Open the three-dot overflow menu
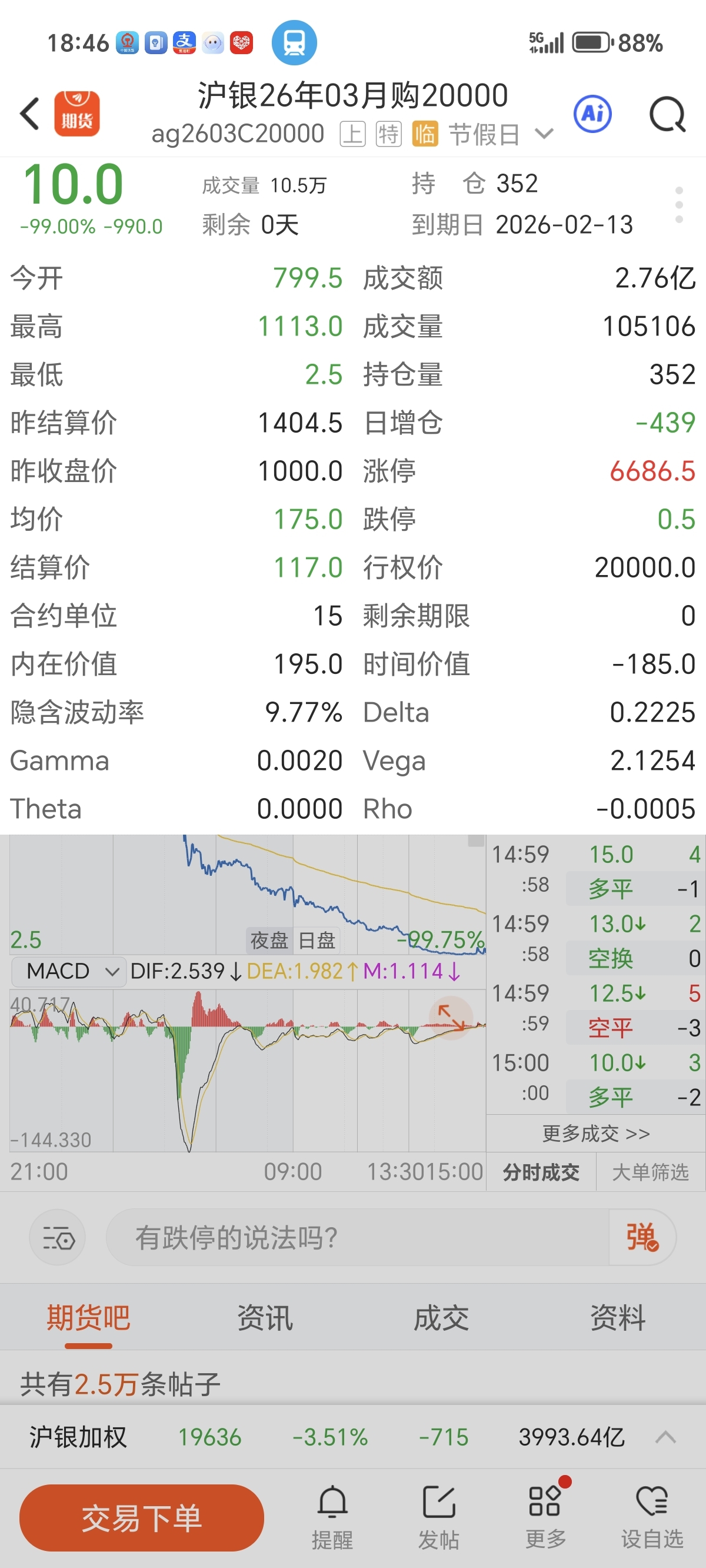Viewport: 706px width, 1568px height. point(679,204)
